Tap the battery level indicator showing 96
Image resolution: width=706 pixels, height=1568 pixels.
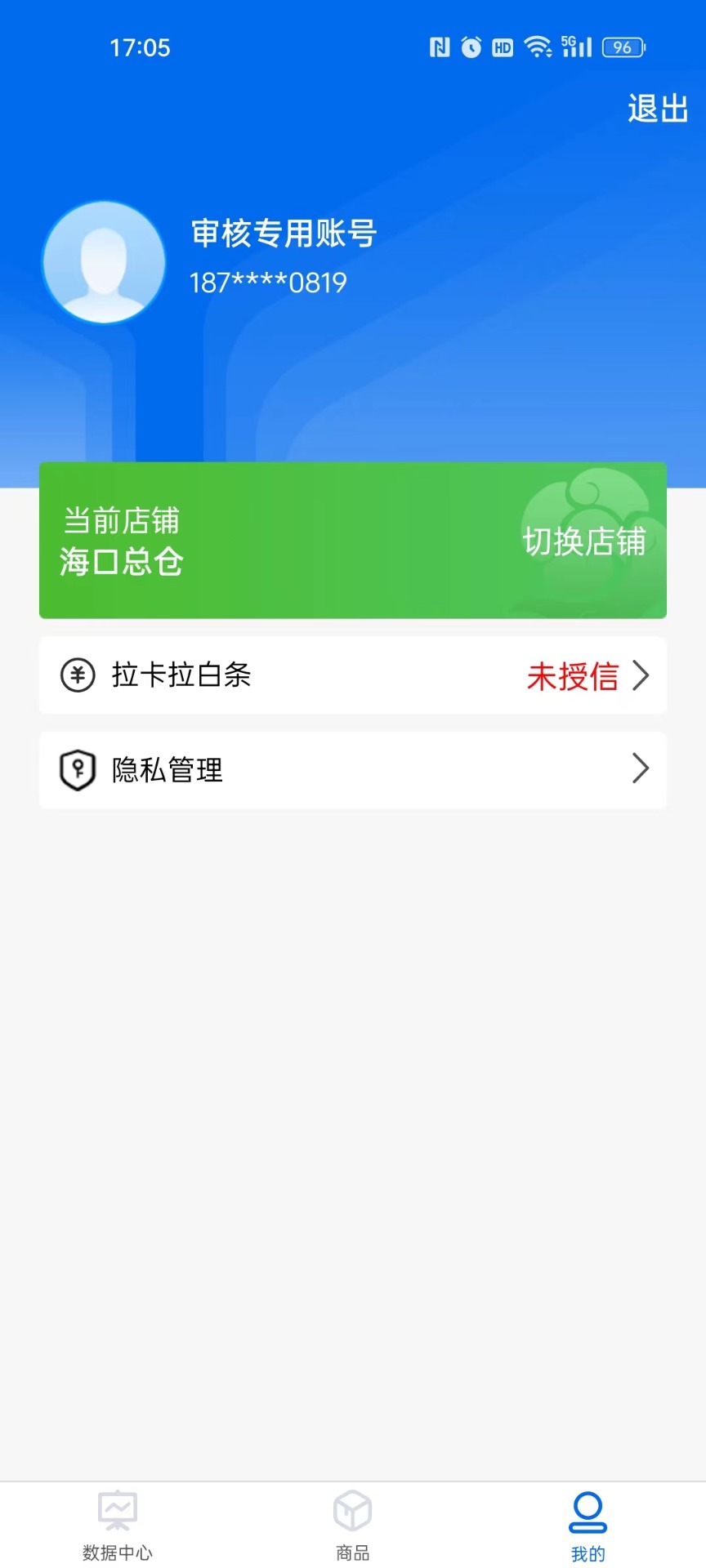[619, 47]
